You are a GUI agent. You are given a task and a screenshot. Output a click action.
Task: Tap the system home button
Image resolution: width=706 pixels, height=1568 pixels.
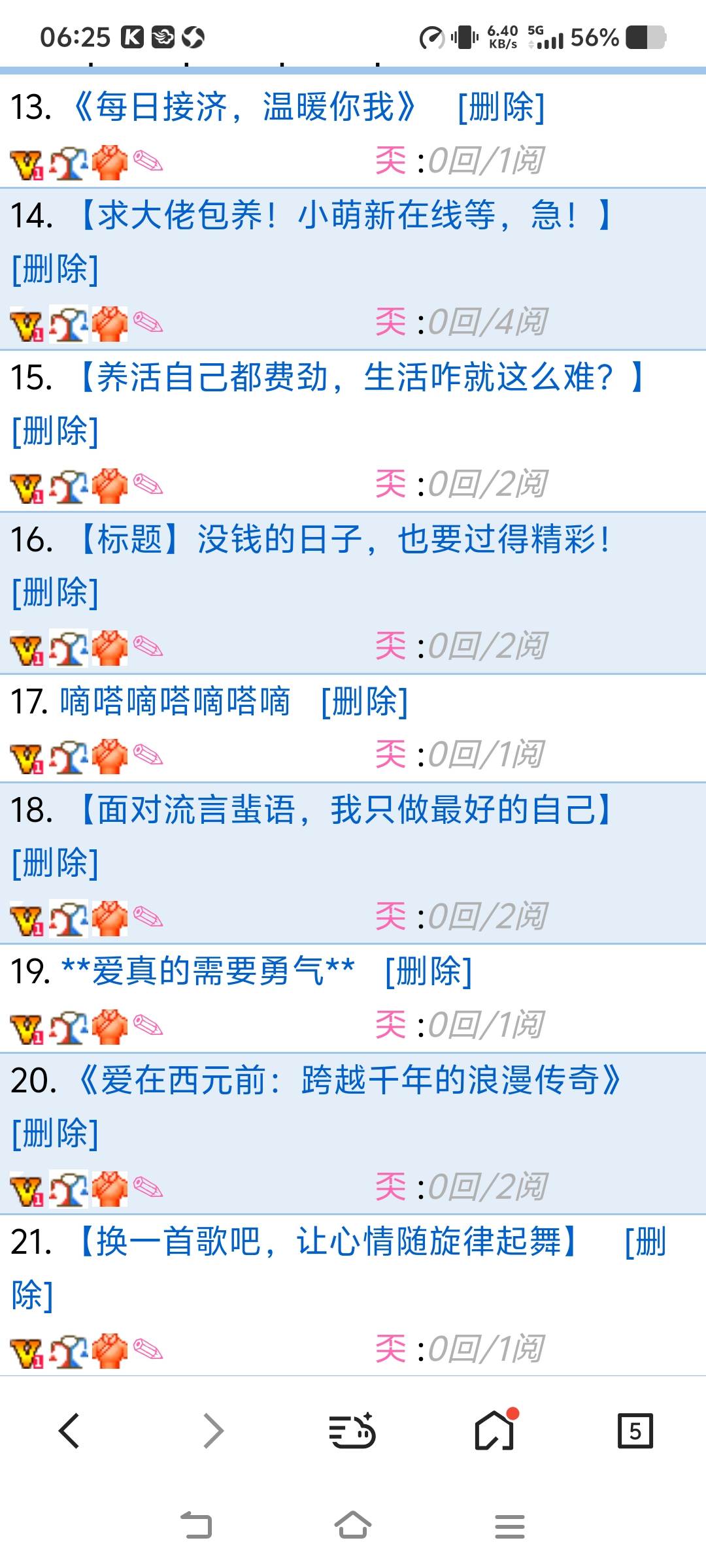(x=352, y=1526)
